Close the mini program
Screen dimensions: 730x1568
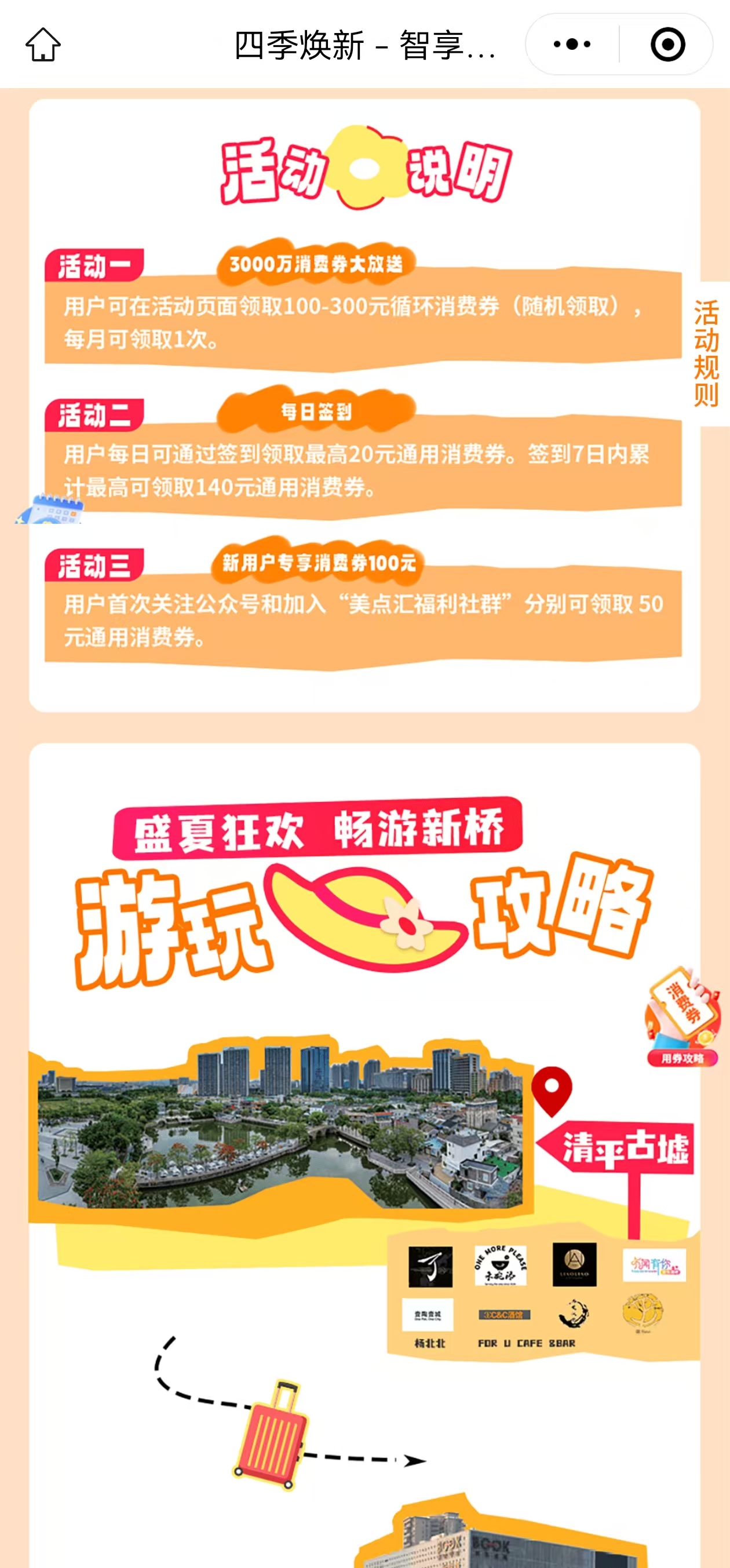[x=667, y=45]
